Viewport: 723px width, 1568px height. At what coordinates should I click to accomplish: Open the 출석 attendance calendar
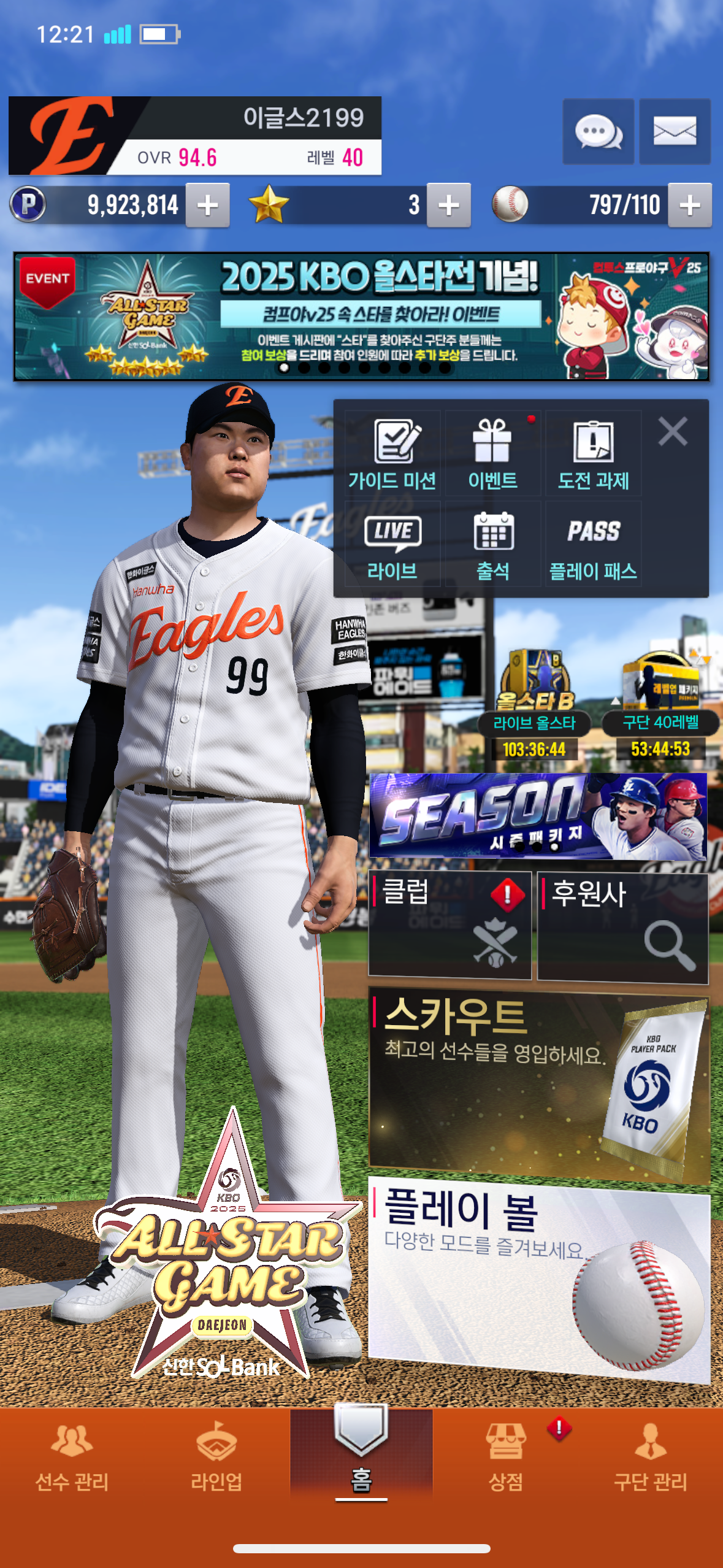click(x=492, y=544)
